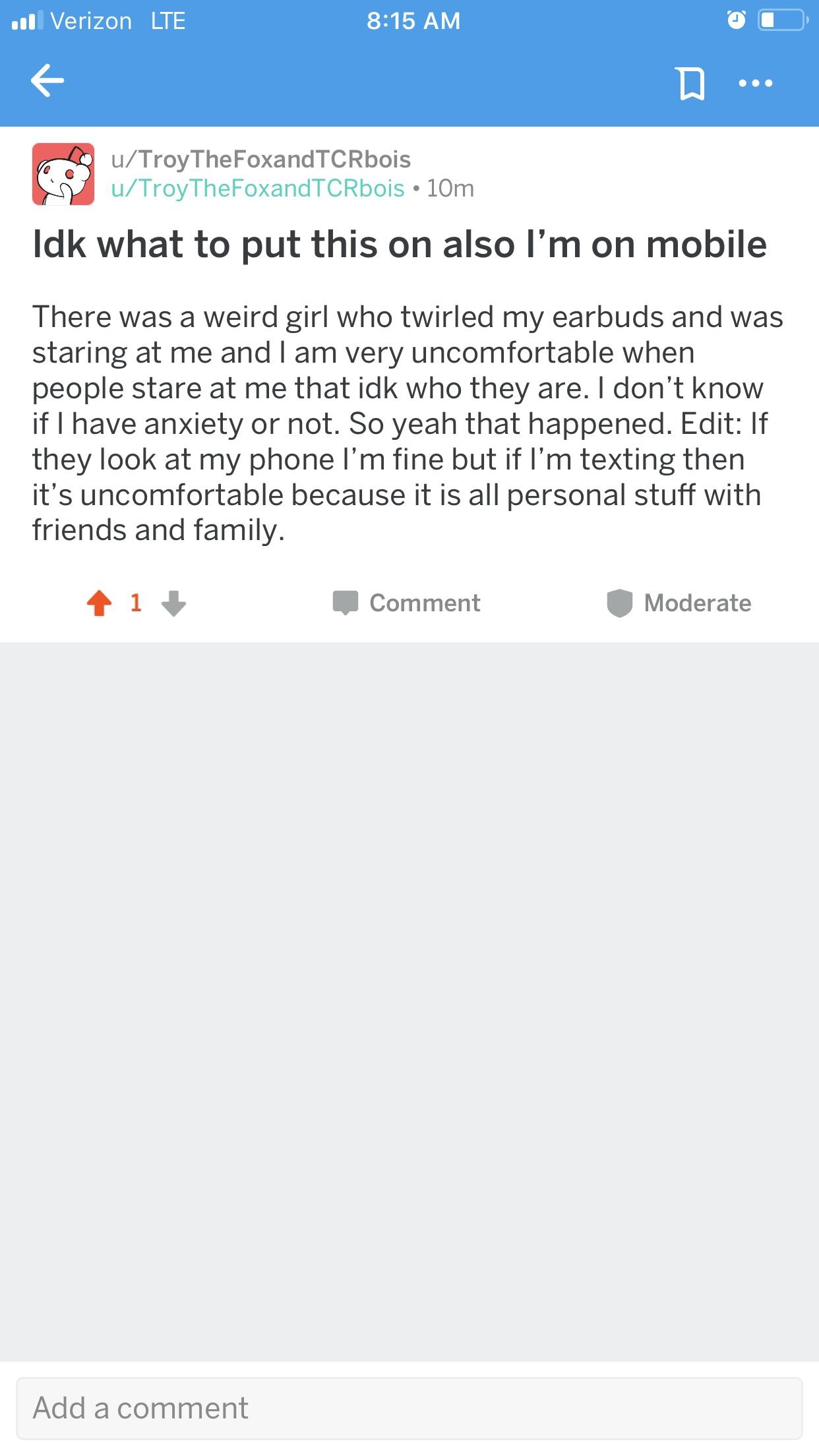819x1456 pixels.
Task: Open the TroyTheFoxandTCRbois profile avatar
Action: point(63,174)
